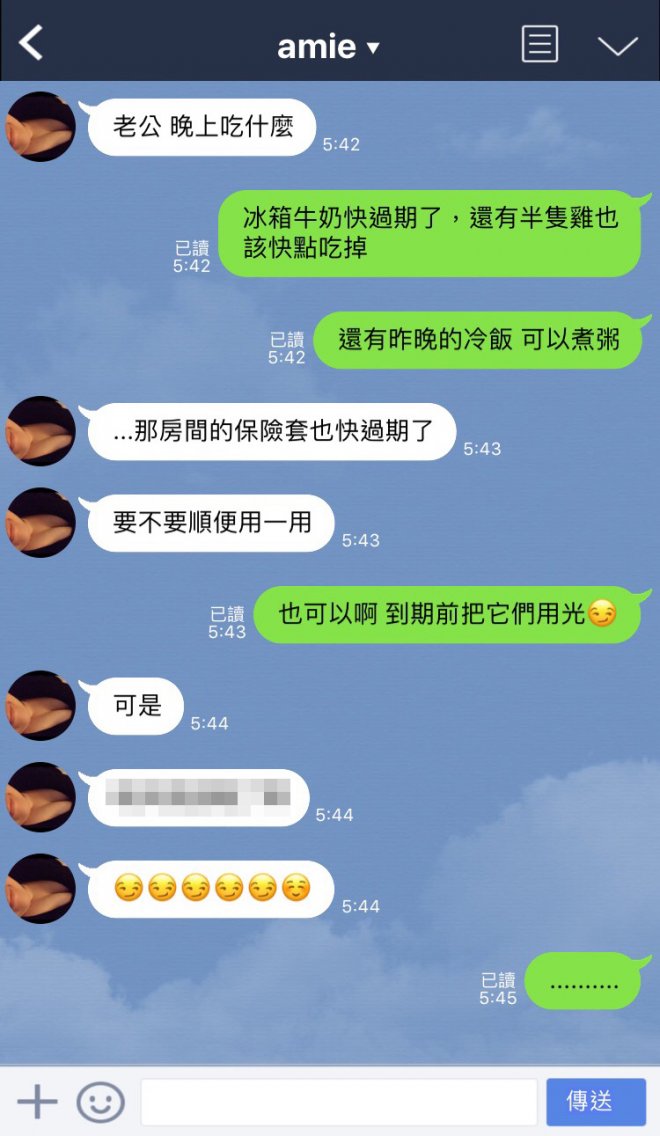The width and height of the screenshot is (660, 1136).
Task: Open the plus attachment menu
Action: (37, 1102)
